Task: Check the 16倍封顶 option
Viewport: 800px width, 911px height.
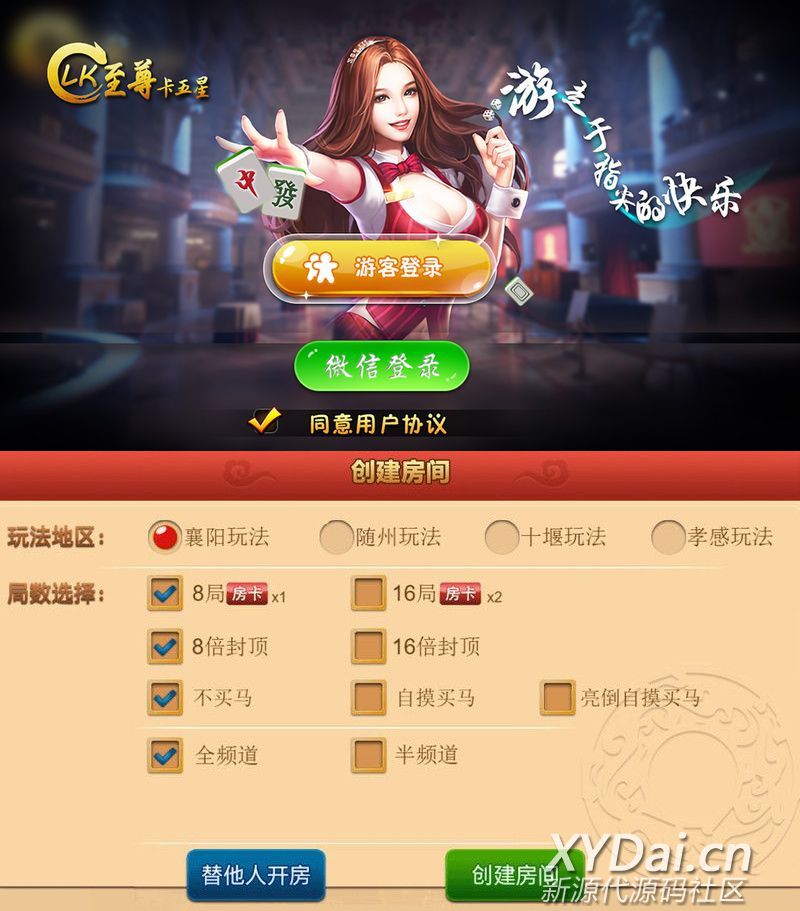Action: [369, 646]
